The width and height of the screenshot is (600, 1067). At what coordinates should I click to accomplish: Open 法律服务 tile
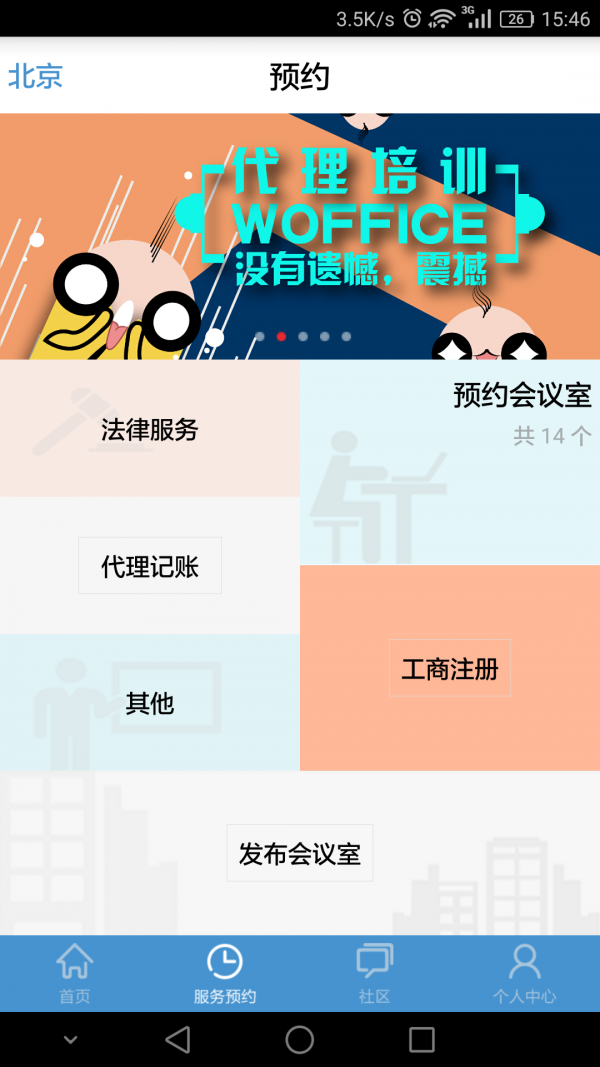[x=150, y=430]
